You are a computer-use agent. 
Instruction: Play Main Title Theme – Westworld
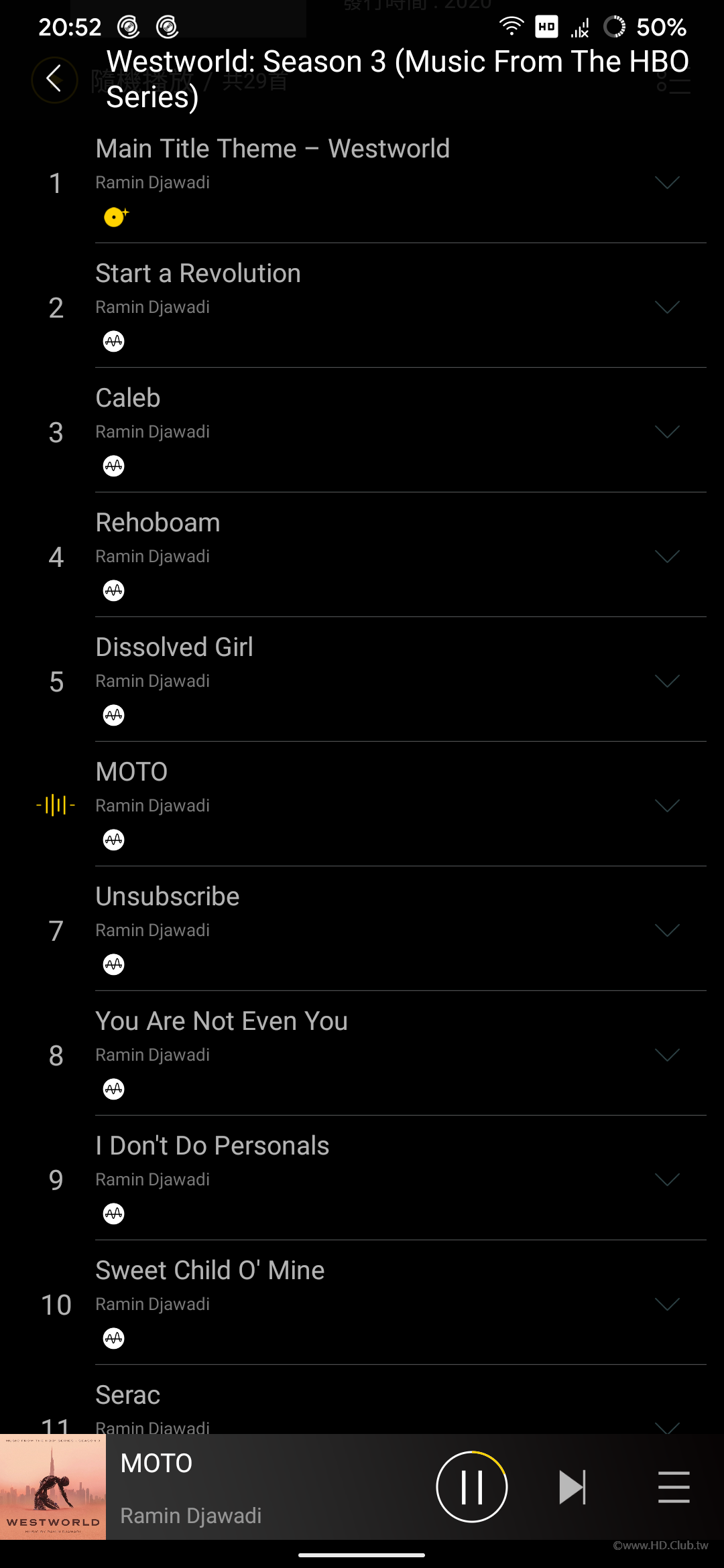[x=271, y=149]
